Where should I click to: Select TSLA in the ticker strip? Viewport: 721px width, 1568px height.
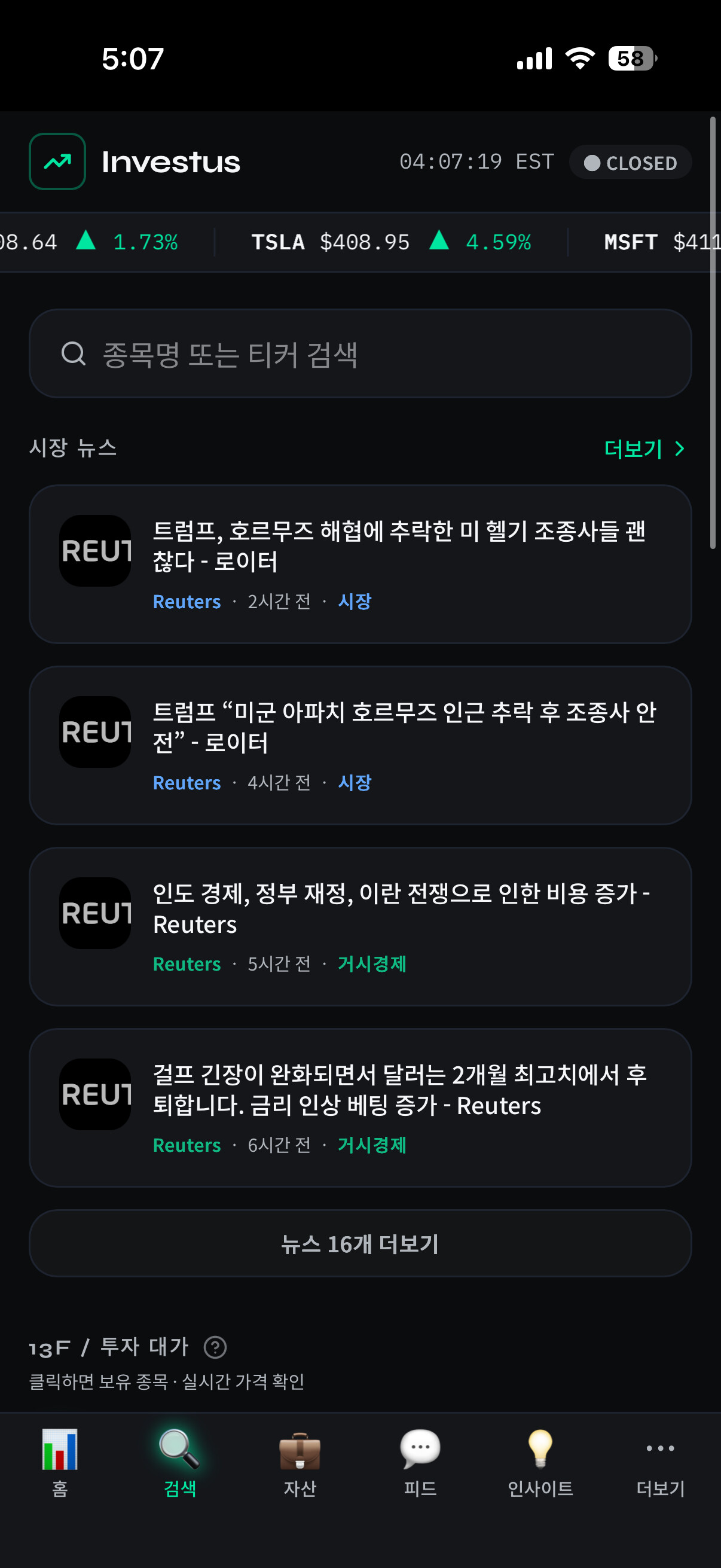tap(391, 242)
